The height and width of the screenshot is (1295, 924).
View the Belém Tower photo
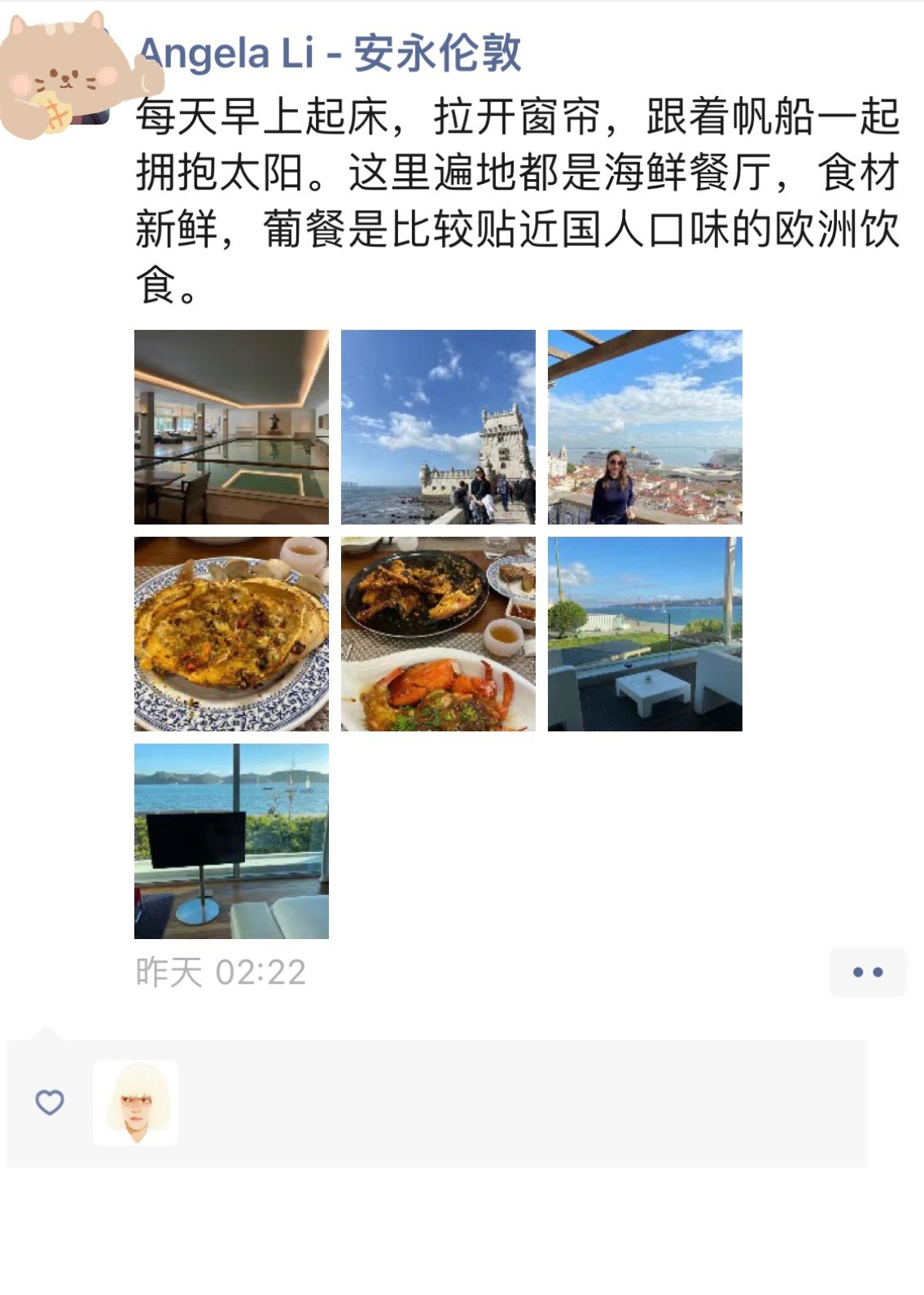coord(438,427)
